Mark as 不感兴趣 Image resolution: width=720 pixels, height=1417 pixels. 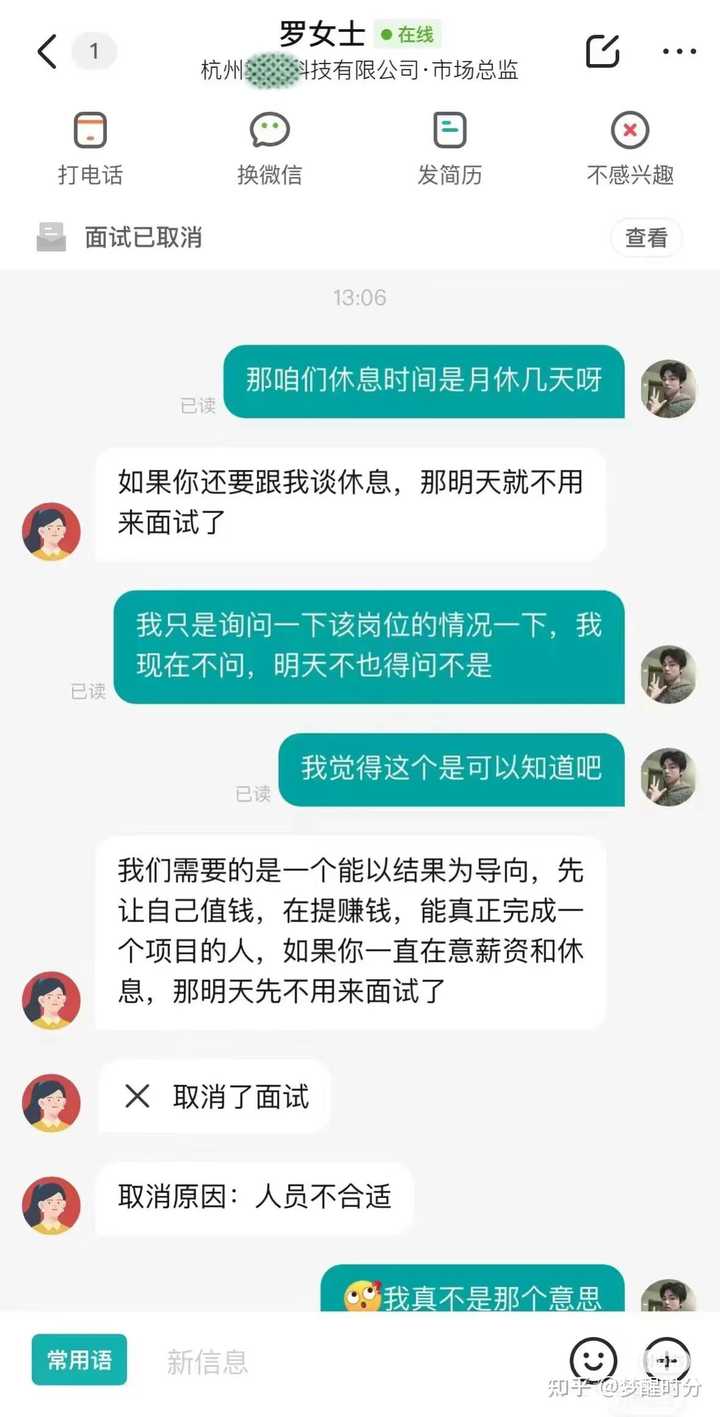click(630, 148)
